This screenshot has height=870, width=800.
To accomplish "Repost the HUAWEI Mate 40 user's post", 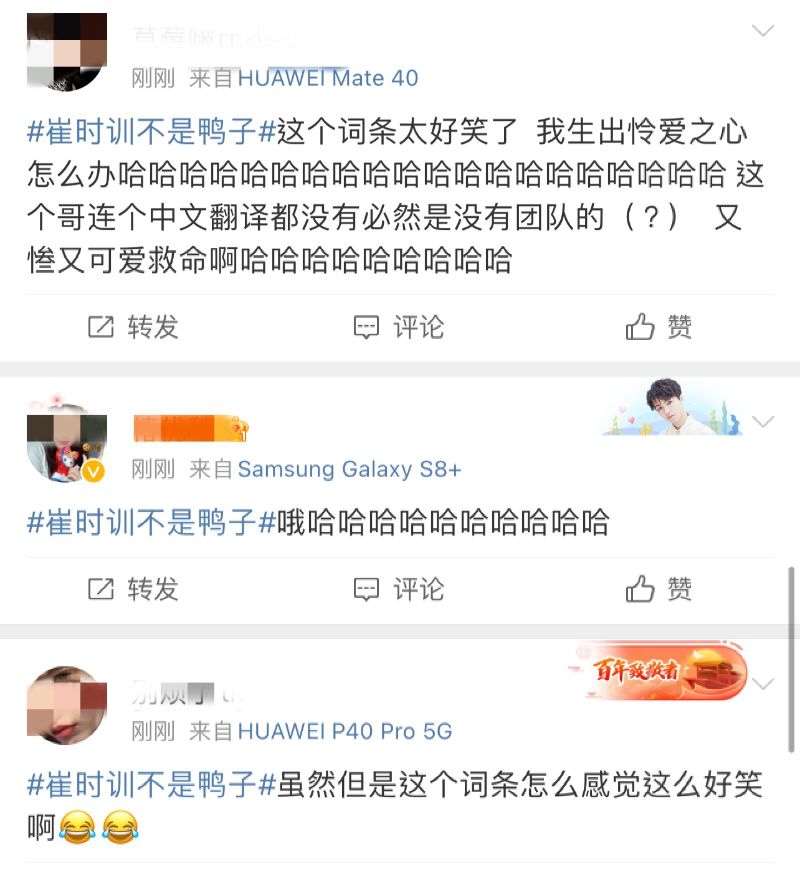I will click(x=133, y=327).
